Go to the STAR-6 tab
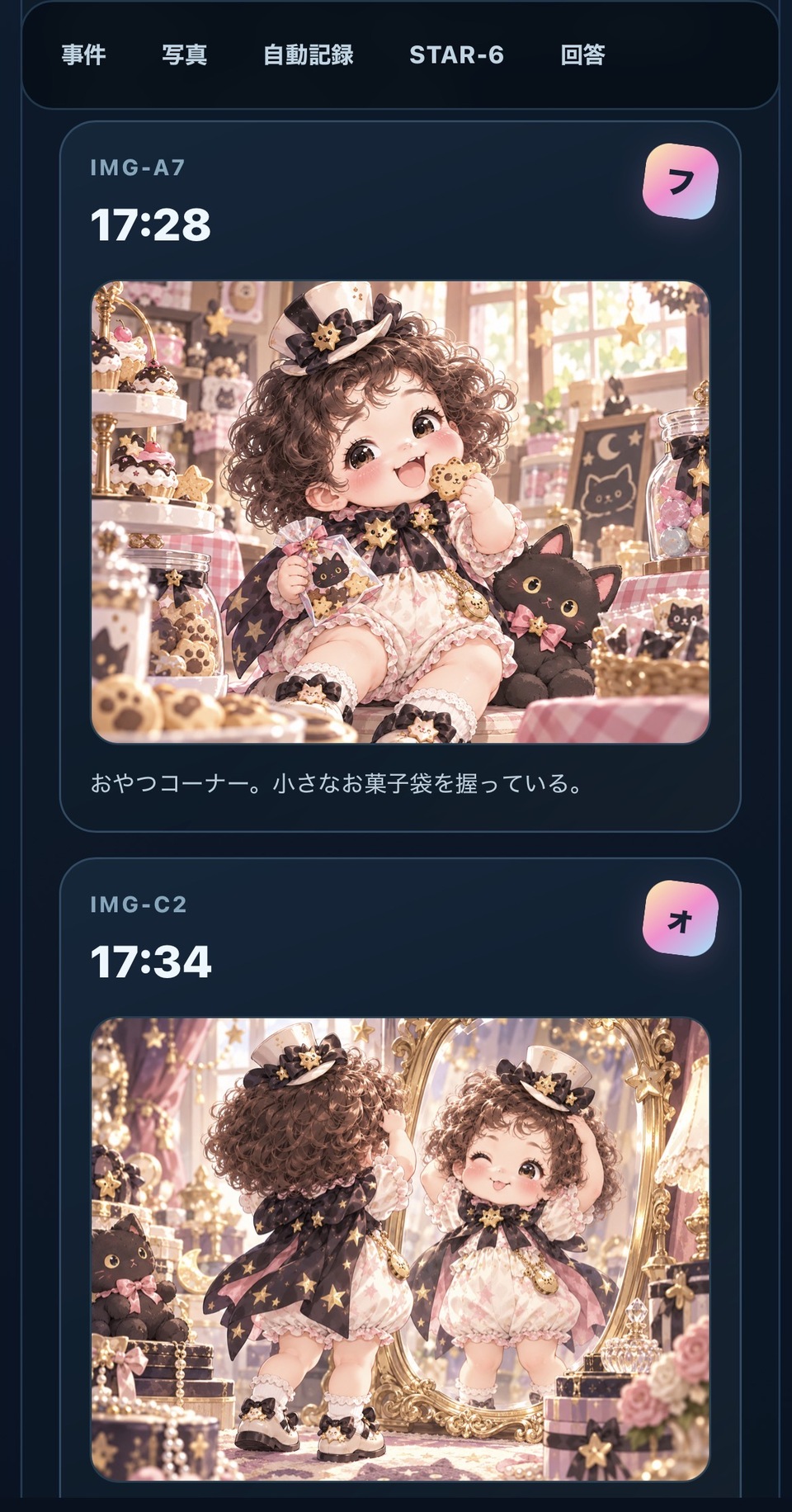Image resolution: width=792 pixels, height=1512 pixels. click(x=456, y=55)
